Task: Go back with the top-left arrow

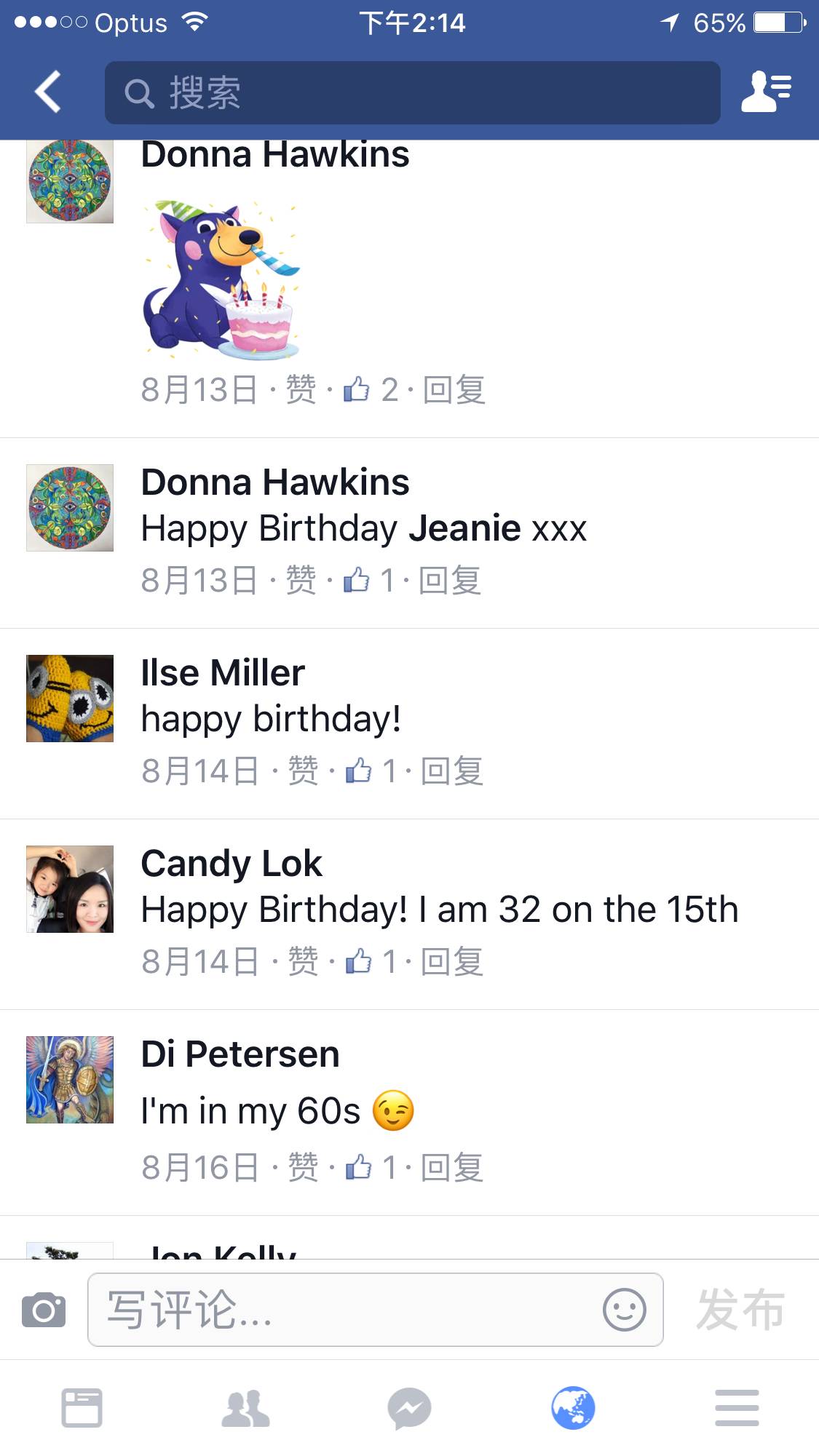Action: pyautogui.click(x=48, y=92)
